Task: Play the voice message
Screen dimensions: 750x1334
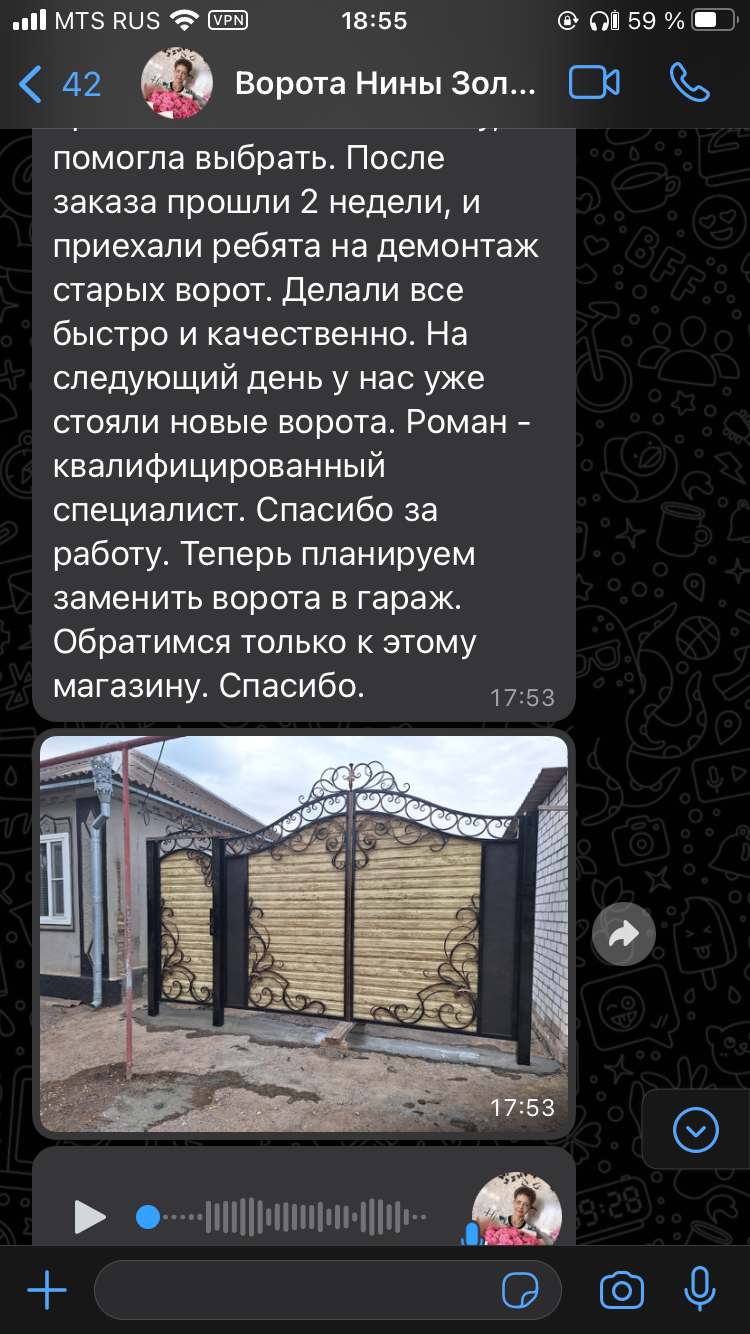Action: [90, 1217]
